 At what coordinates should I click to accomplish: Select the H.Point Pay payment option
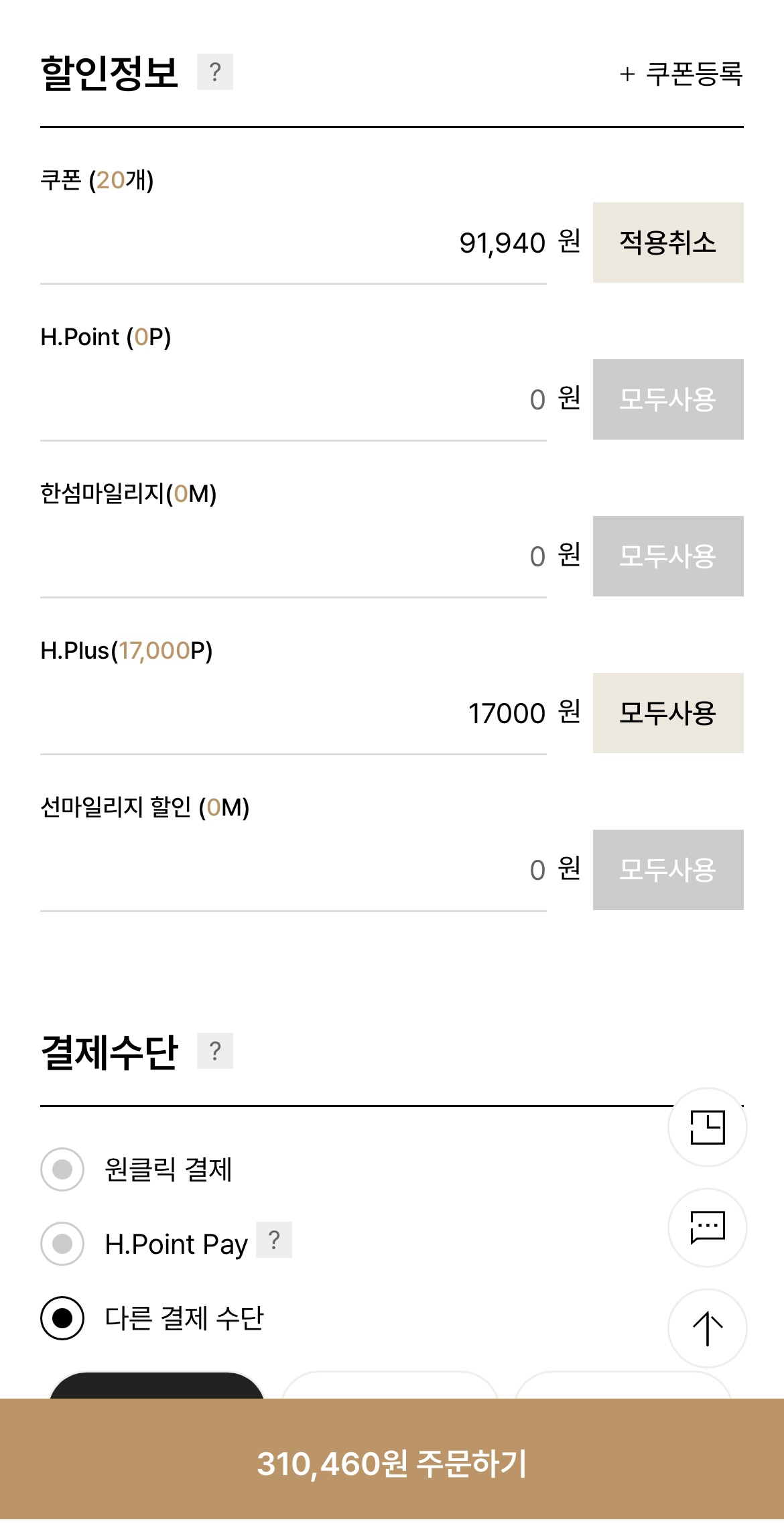62,1244
